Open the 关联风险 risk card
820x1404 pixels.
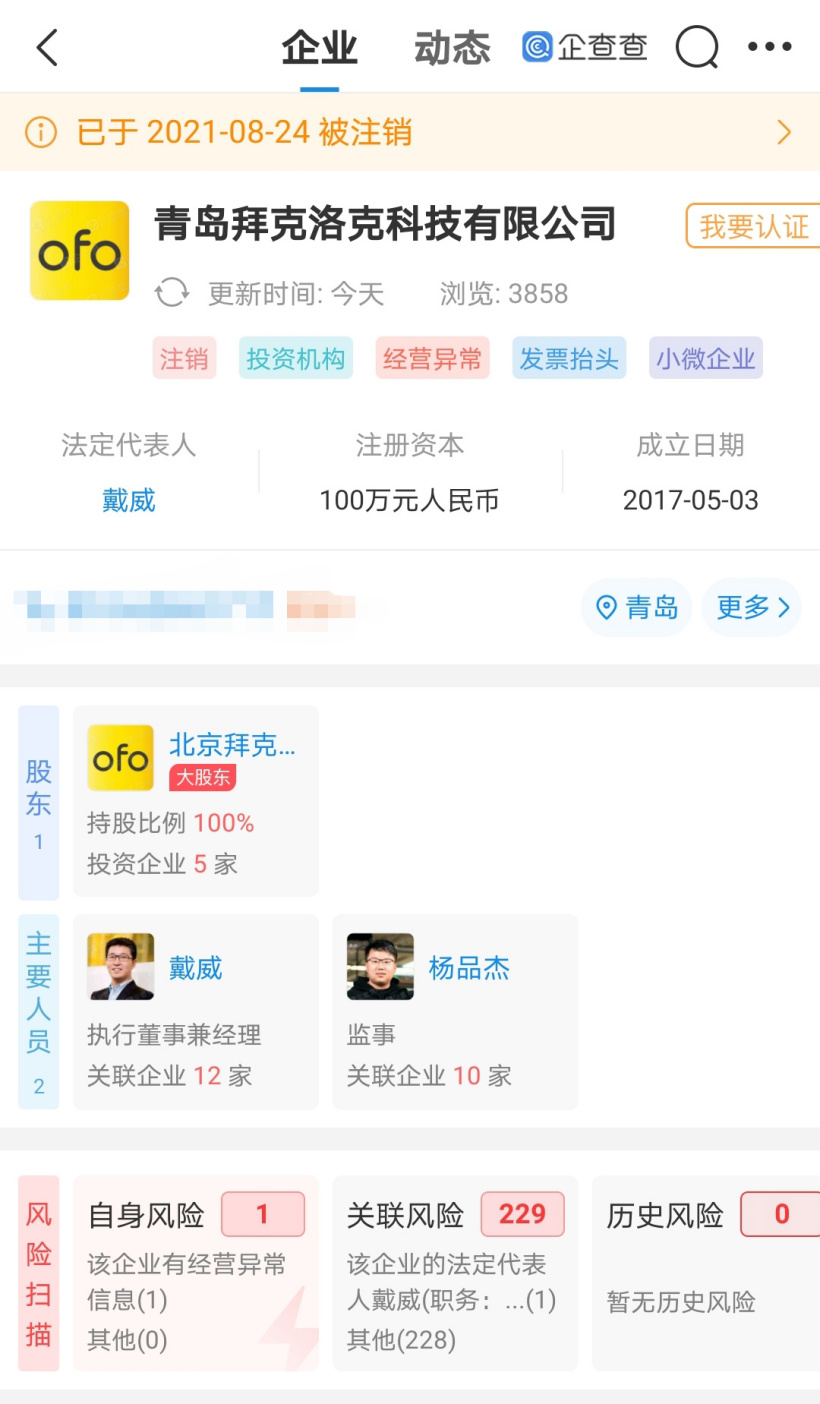pos(455,1272)
